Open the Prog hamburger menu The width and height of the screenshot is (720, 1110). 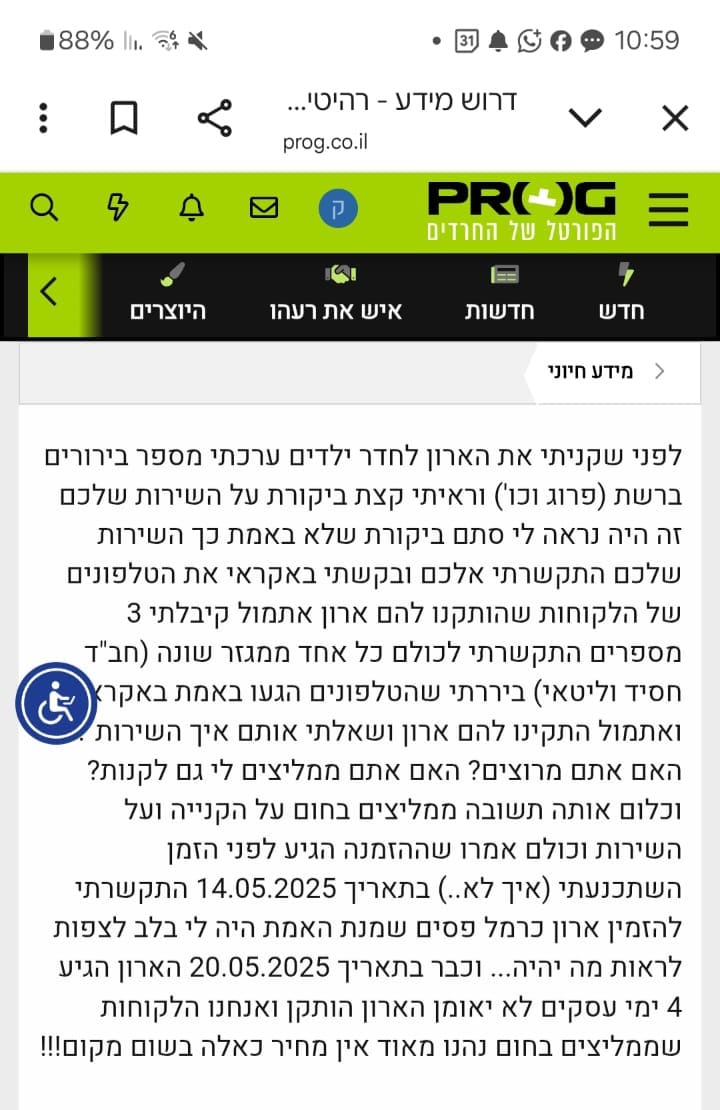[x=668, y=211]
